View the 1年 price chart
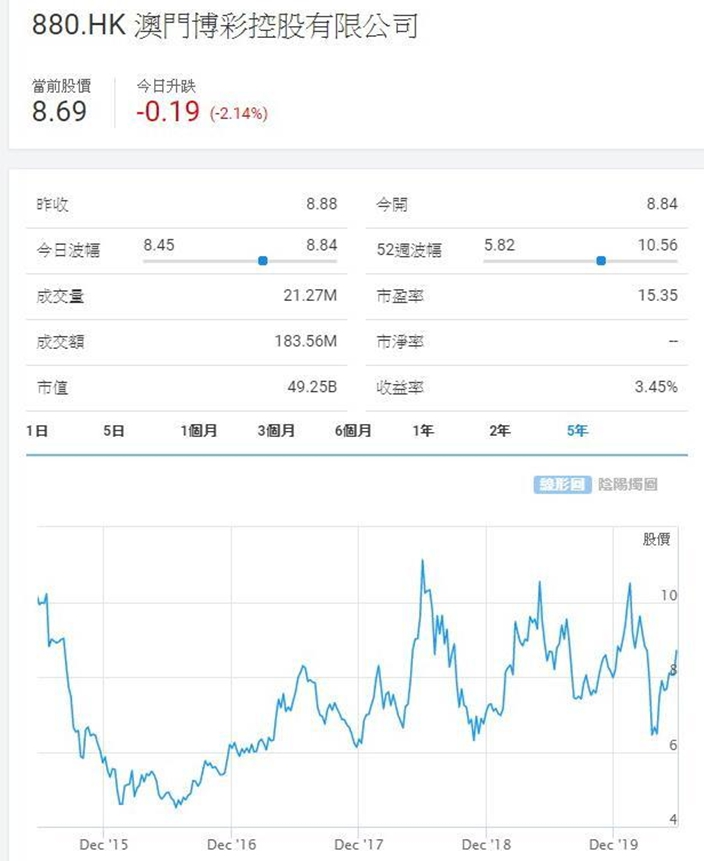Image resolution: width=704 pixels, height=861 pixels. point(423,430)
